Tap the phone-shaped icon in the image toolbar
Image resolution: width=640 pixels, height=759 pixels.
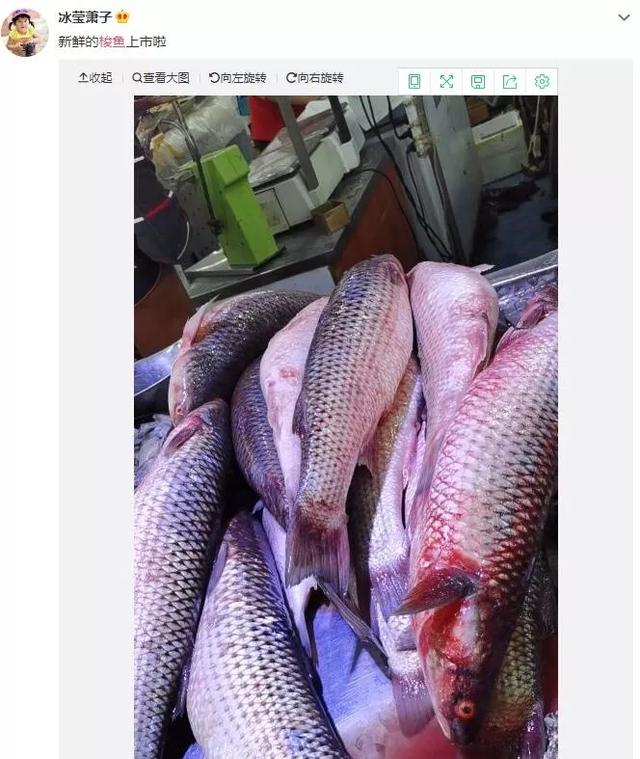pyautogui.click(x=414, y=82)
